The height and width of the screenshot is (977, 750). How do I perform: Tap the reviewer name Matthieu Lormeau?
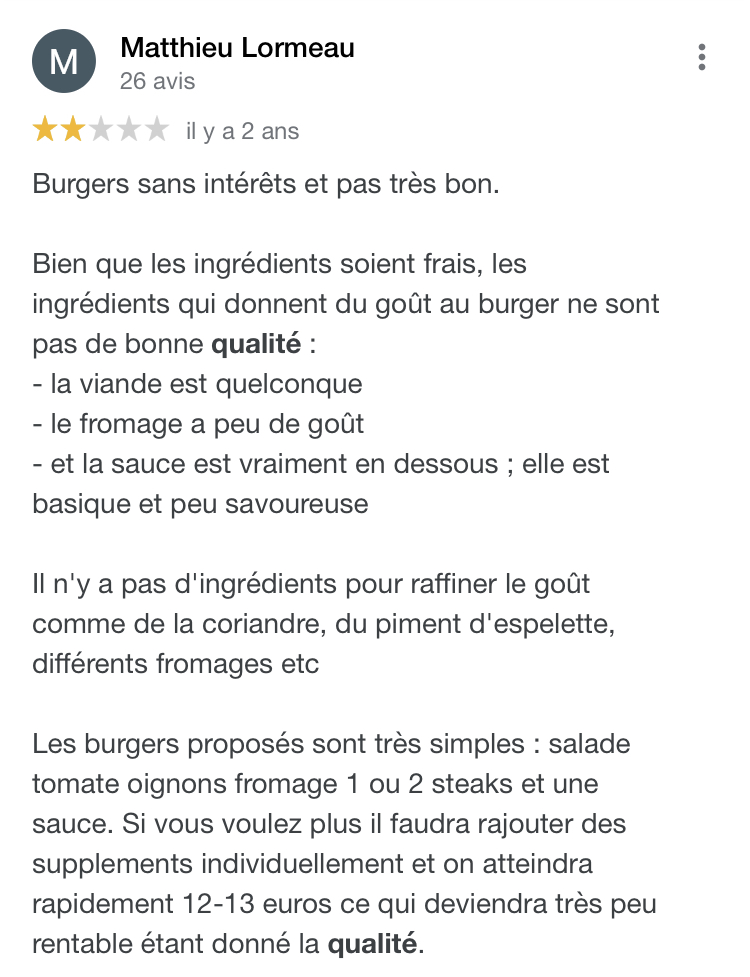coord(237,47)
